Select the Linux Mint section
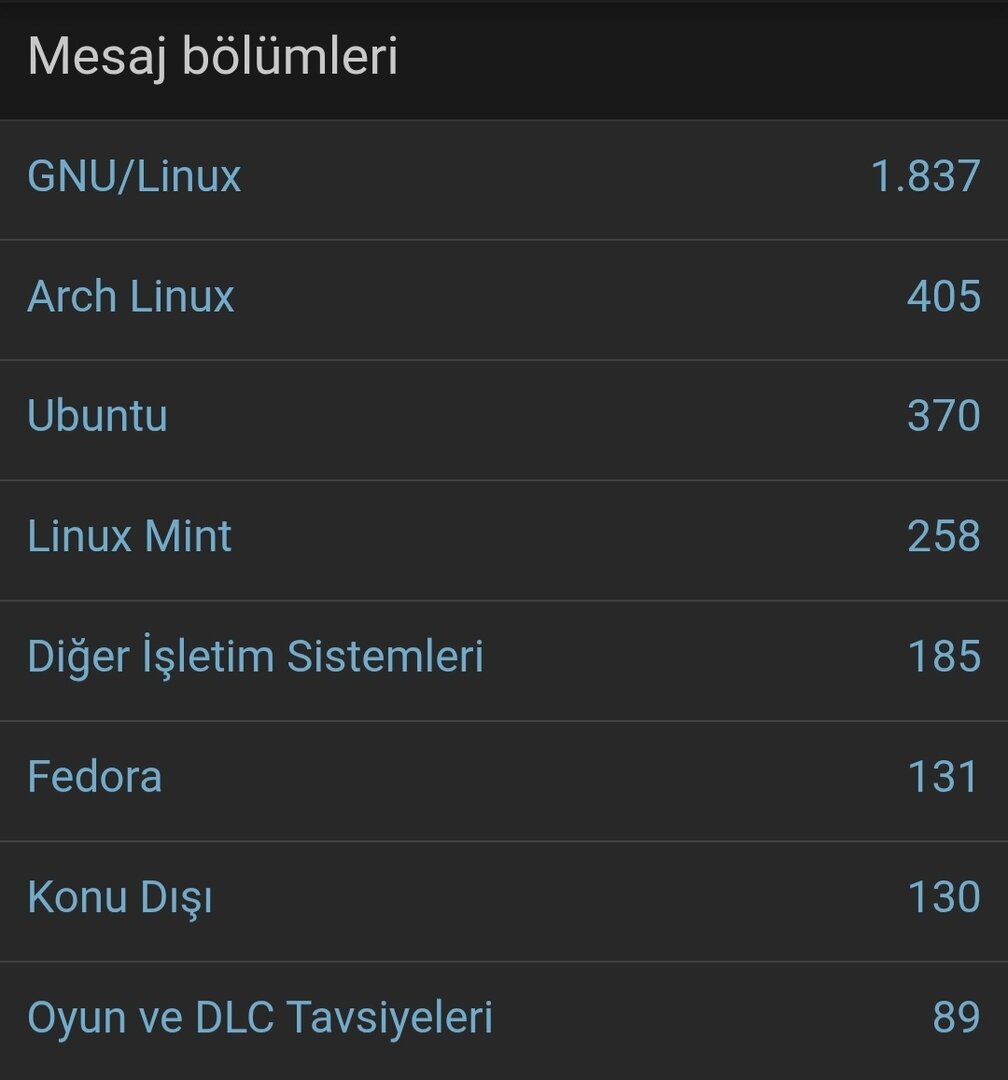The image size is (1008, 1080). click(129, 537)
